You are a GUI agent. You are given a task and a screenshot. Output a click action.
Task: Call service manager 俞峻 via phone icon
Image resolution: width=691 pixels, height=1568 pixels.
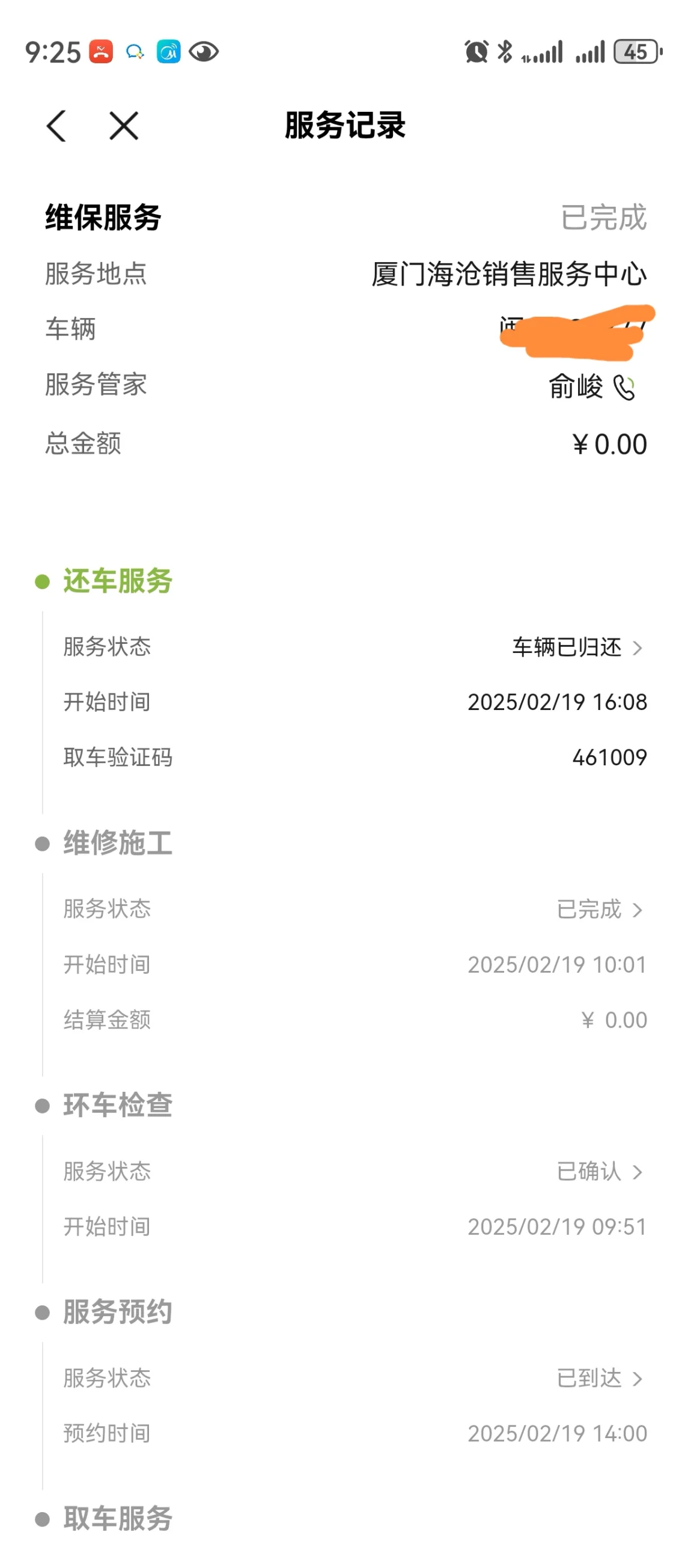pos(624,387)
